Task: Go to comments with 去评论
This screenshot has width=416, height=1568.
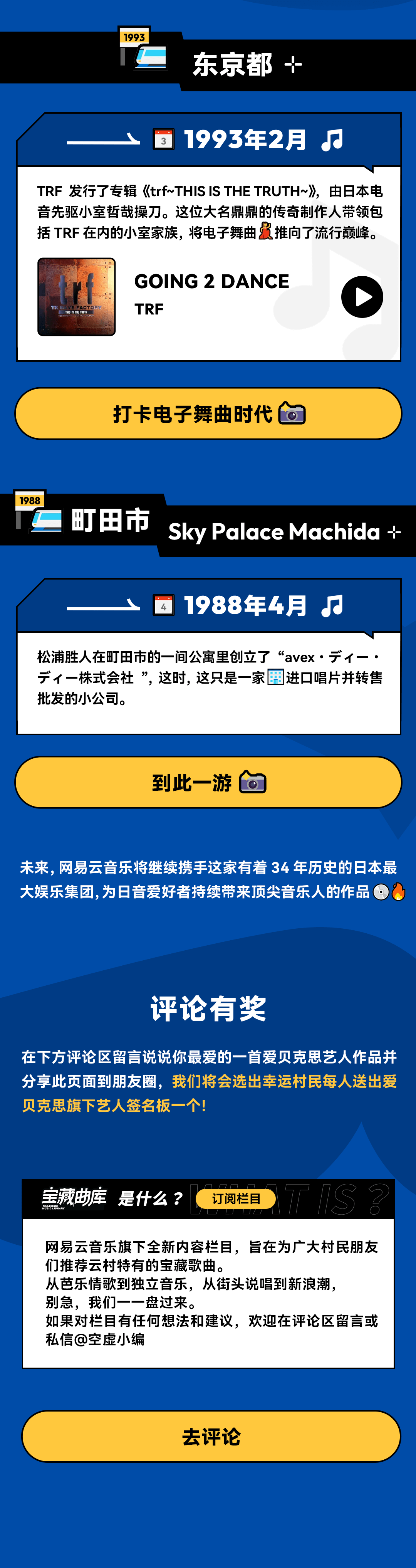Action: pos(211,1437)
